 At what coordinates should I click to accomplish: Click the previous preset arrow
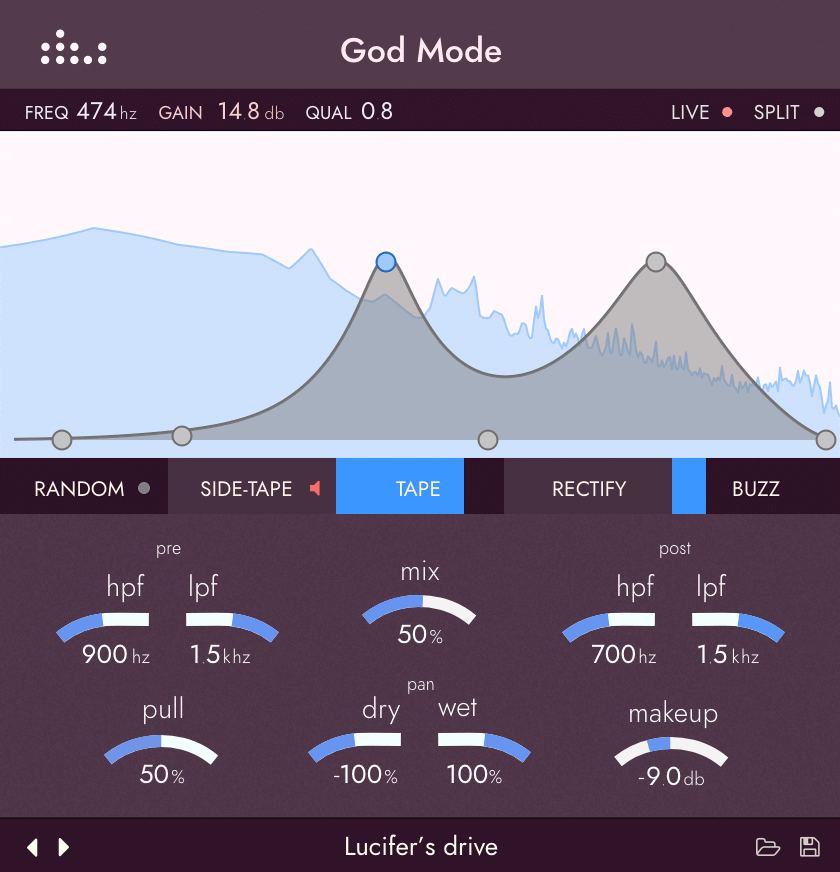[32, 847]
